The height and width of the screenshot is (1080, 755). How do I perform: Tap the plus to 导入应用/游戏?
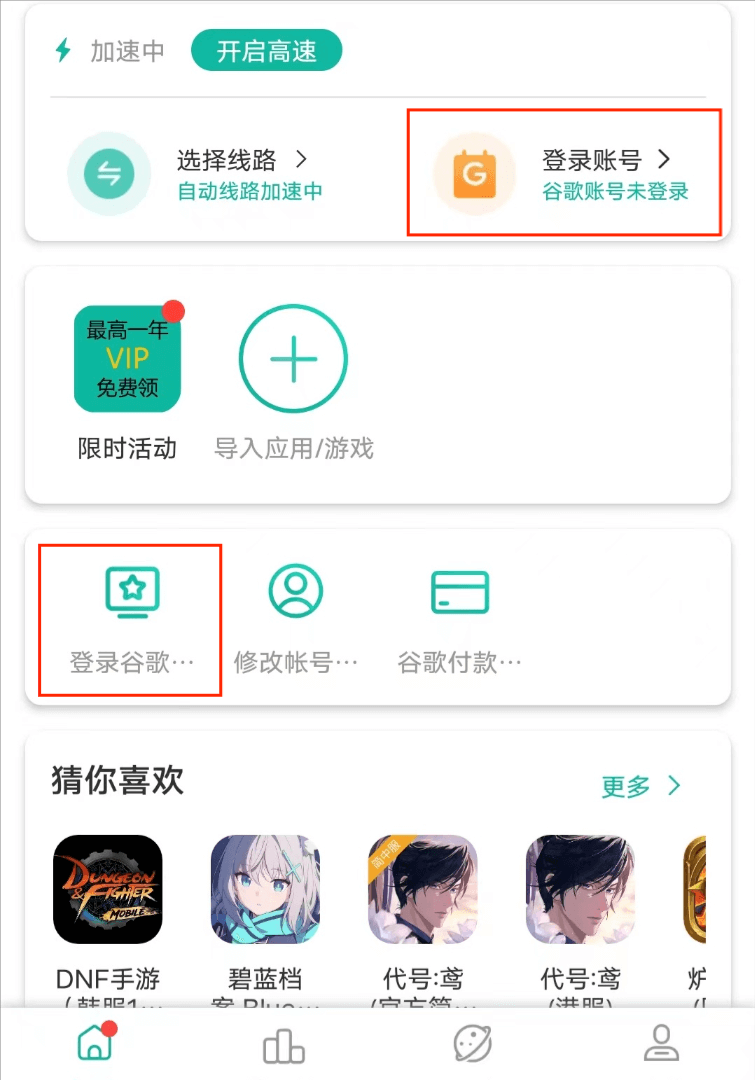(x=293, y=359)
